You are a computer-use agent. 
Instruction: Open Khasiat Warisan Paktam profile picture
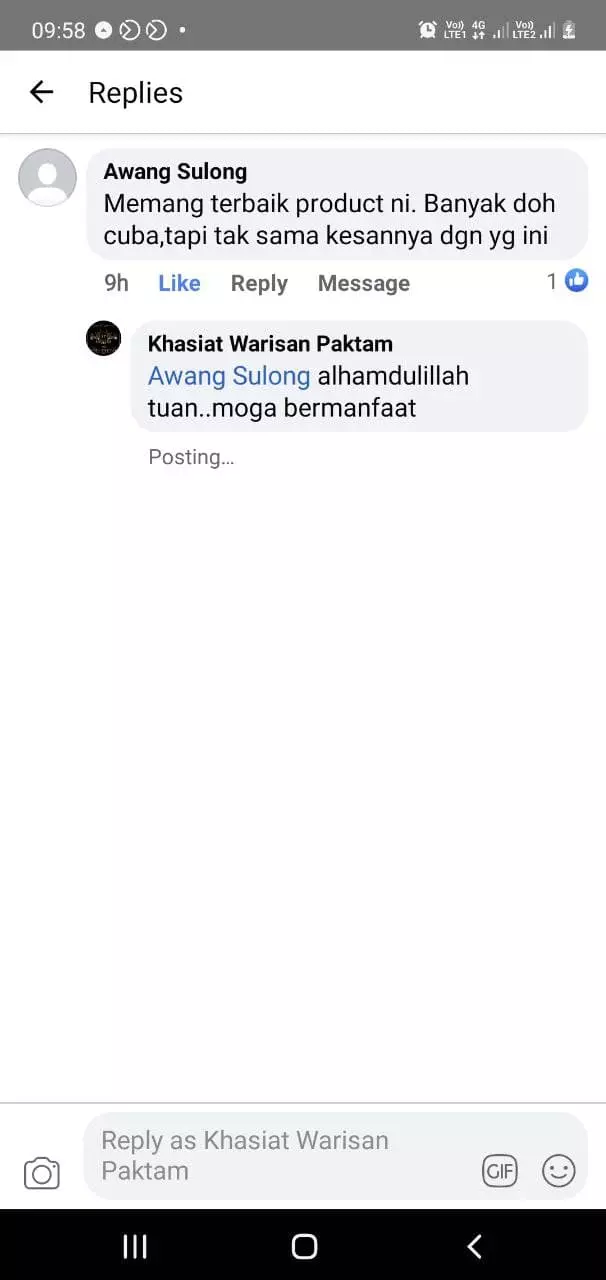click(x=104, y=339)
